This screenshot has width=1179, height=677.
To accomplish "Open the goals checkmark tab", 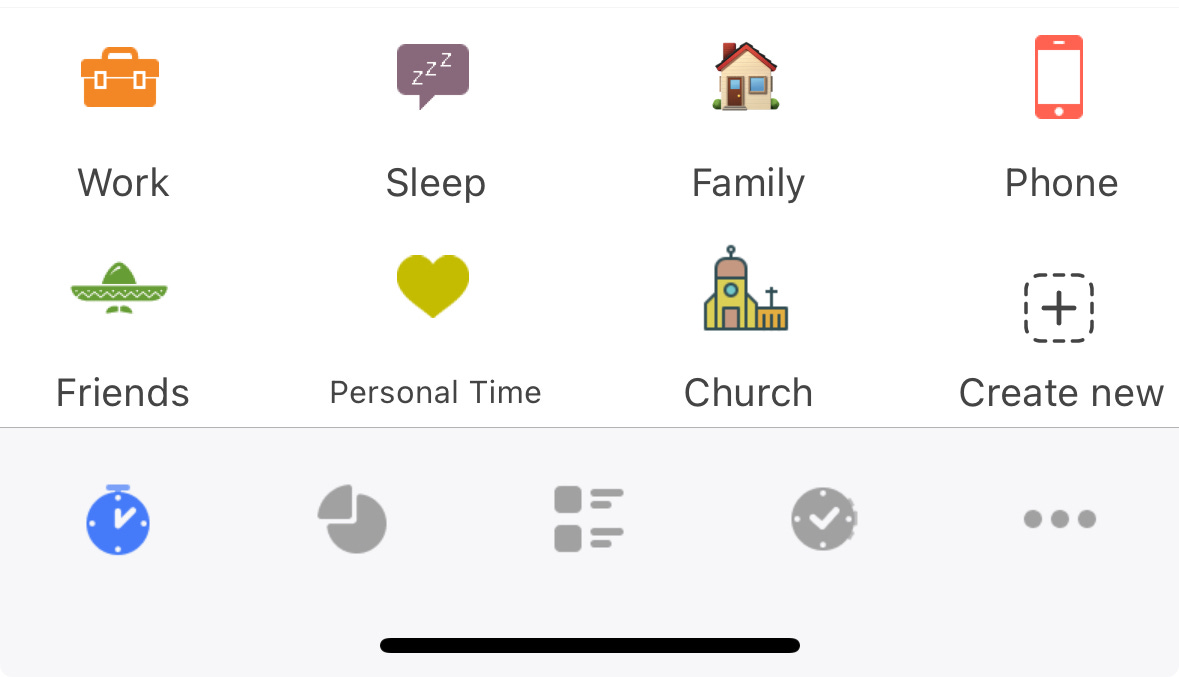I will click(824, 519).
